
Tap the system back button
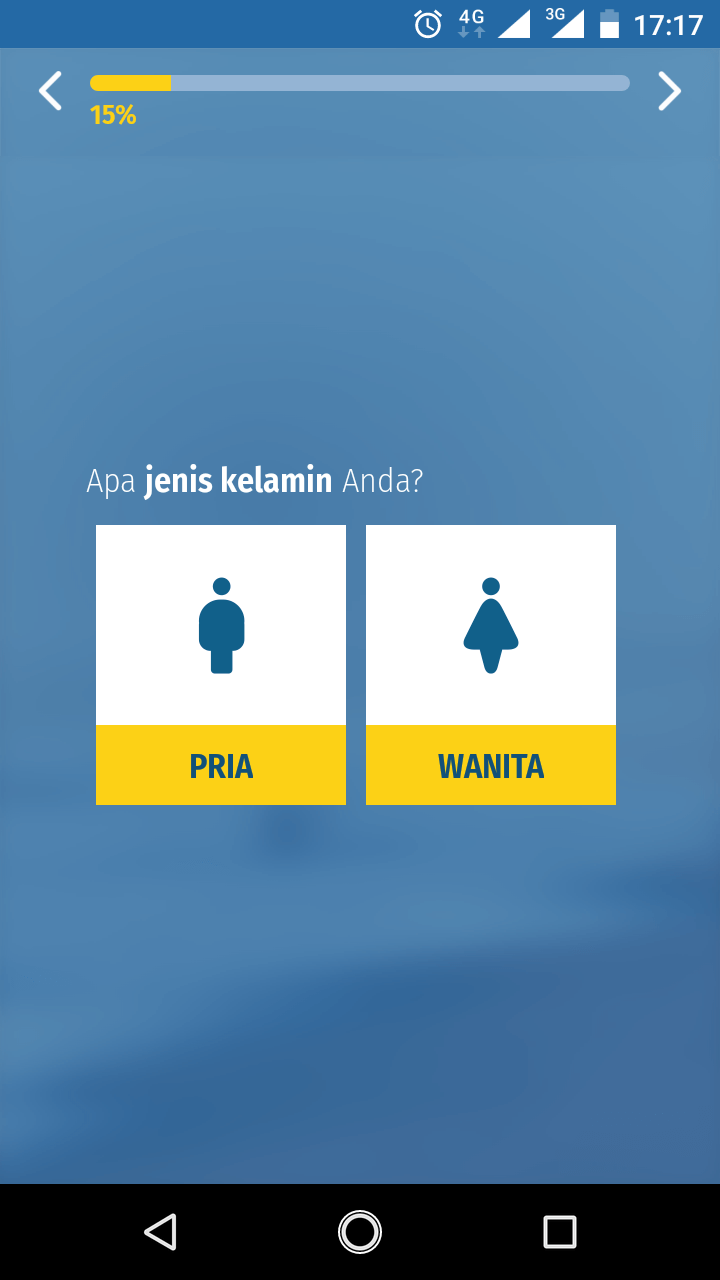[x=160, y=1231]
